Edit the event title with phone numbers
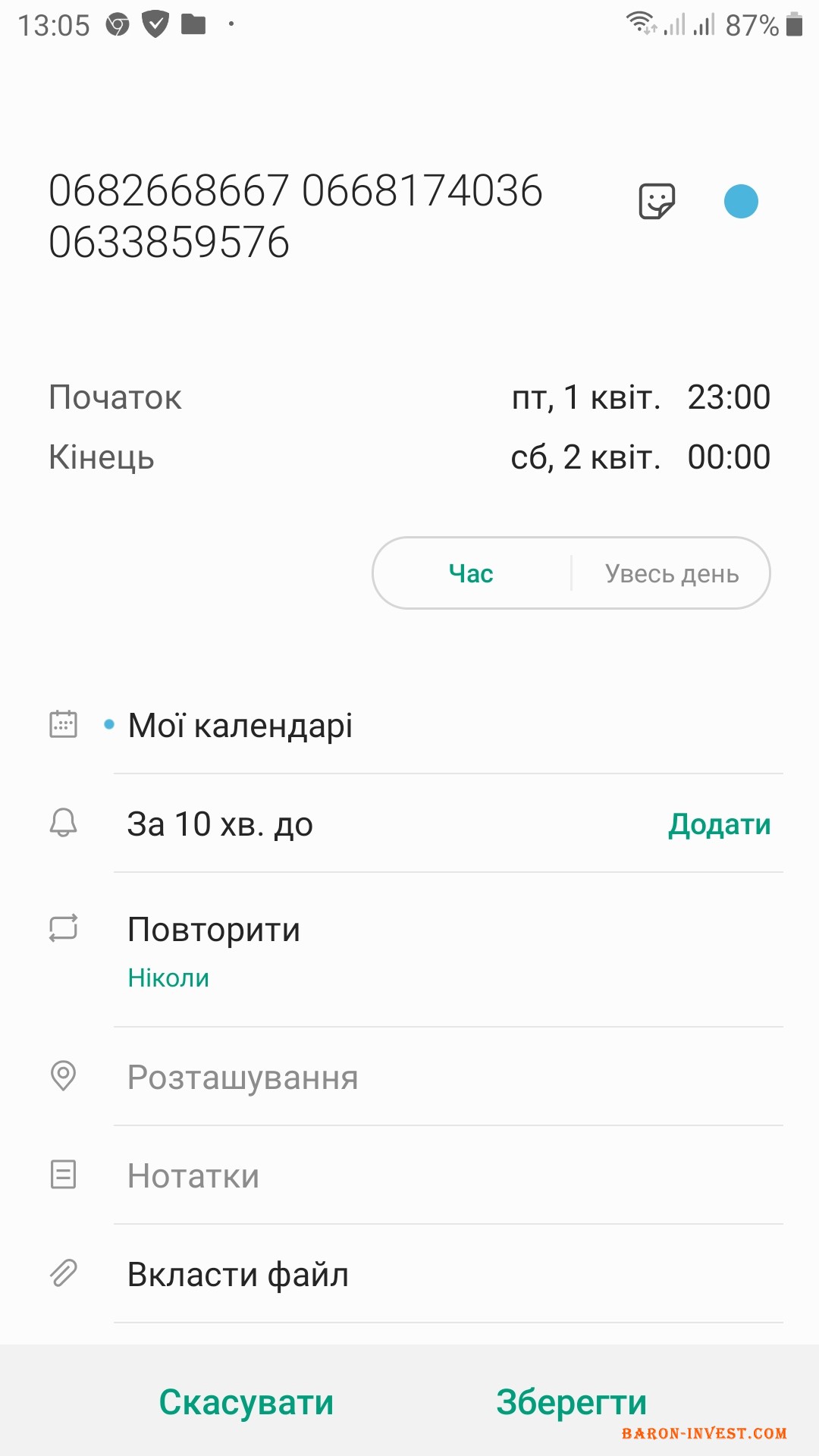 click(x=296, y=216)
